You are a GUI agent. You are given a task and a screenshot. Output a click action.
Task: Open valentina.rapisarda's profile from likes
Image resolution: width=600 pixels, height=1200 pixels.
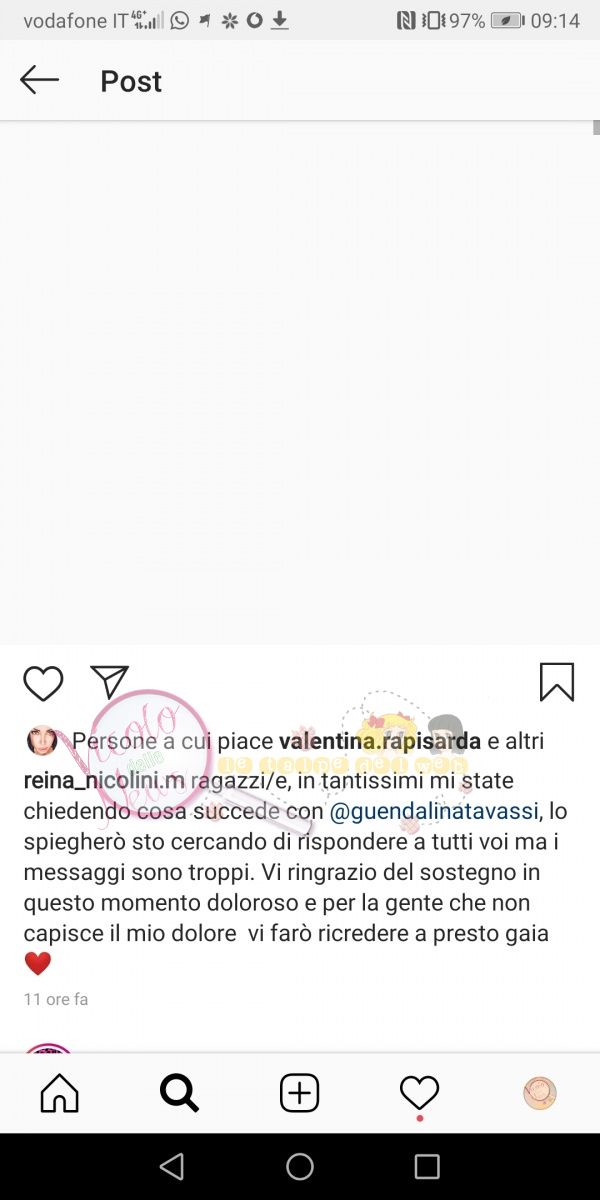click(x=380, y=742)
